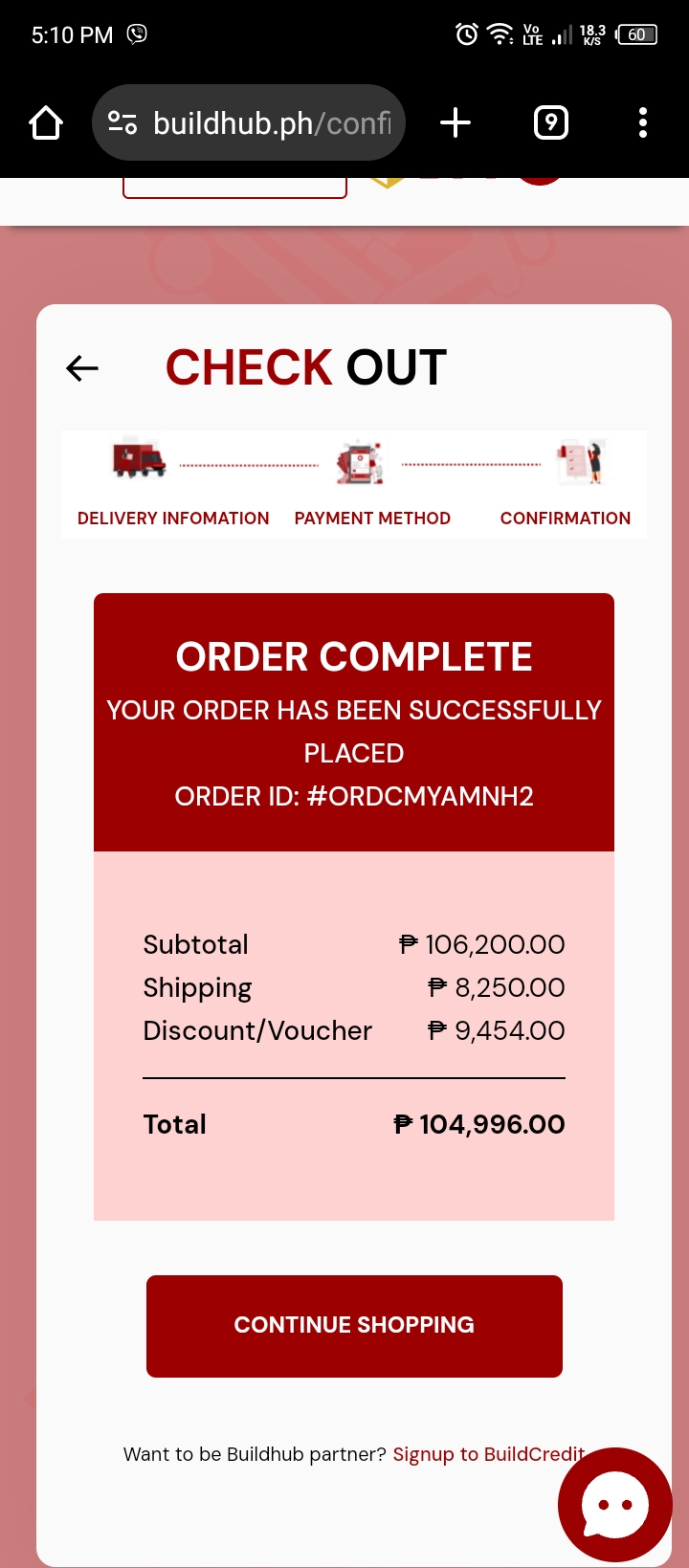Open a new browser tab

[x=456, y=122]
